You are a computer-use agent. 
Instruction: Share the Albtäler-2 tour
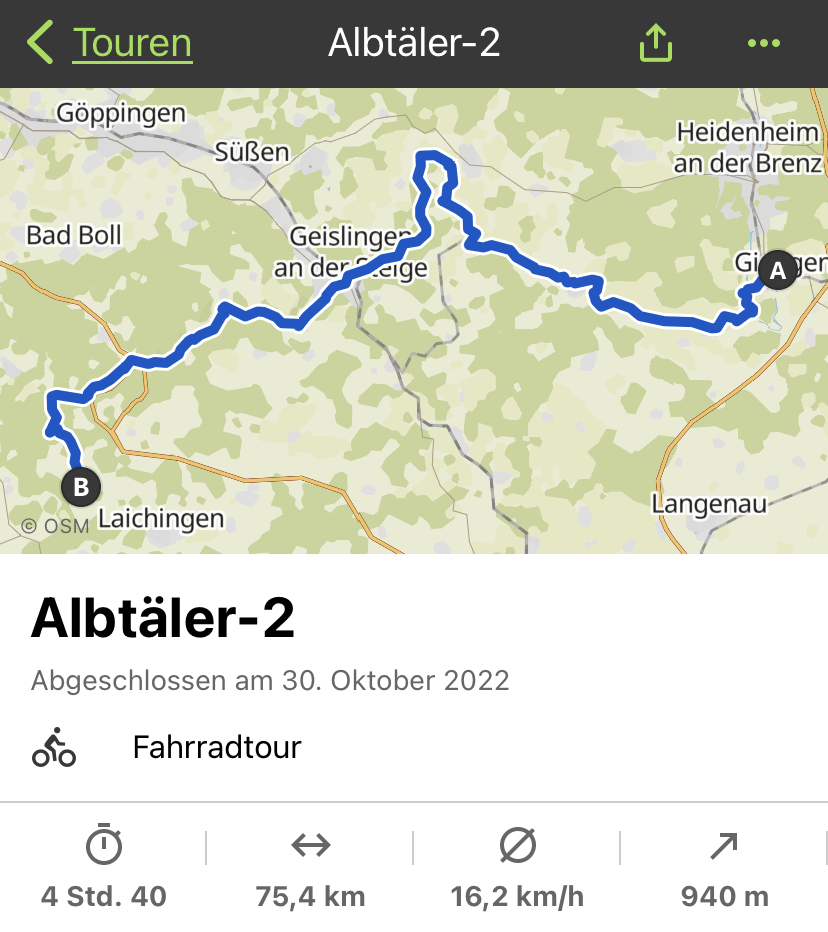pos(655,43)
